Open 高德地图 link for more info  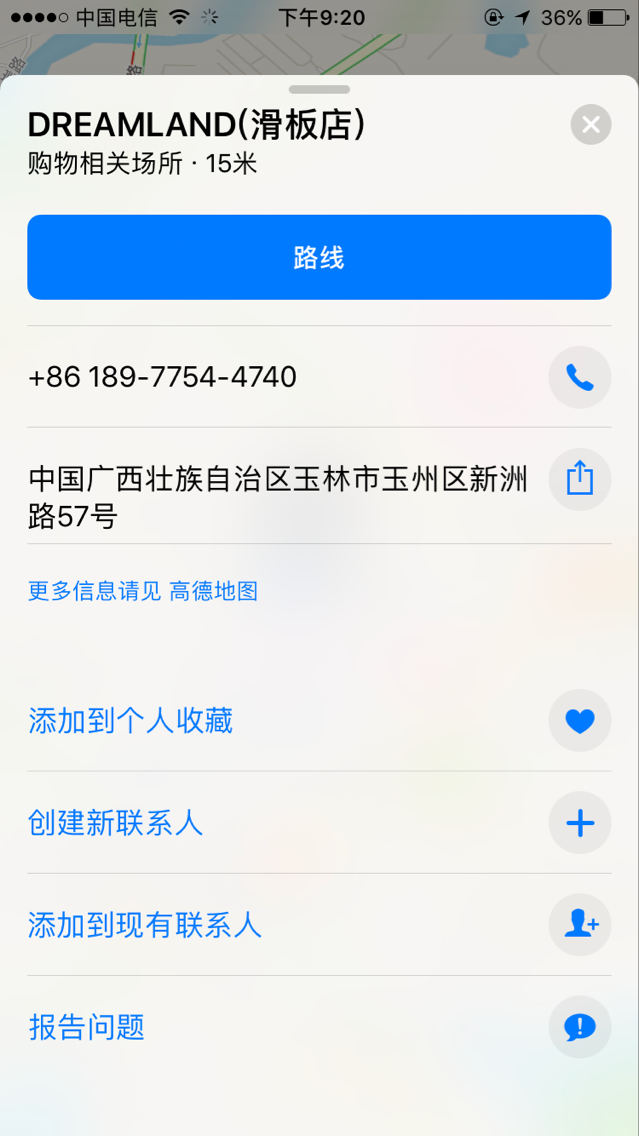(x=214, y=591)
